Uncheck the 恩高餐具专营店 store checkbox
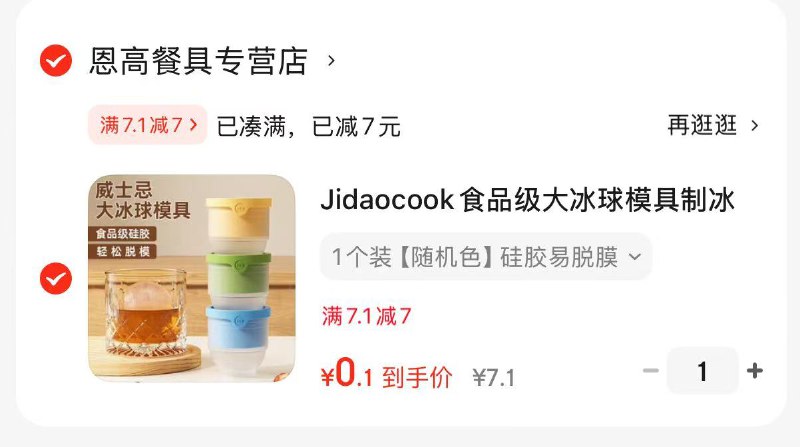The width and height of the screenshot is (800, 447). click(x=55, y=61)
